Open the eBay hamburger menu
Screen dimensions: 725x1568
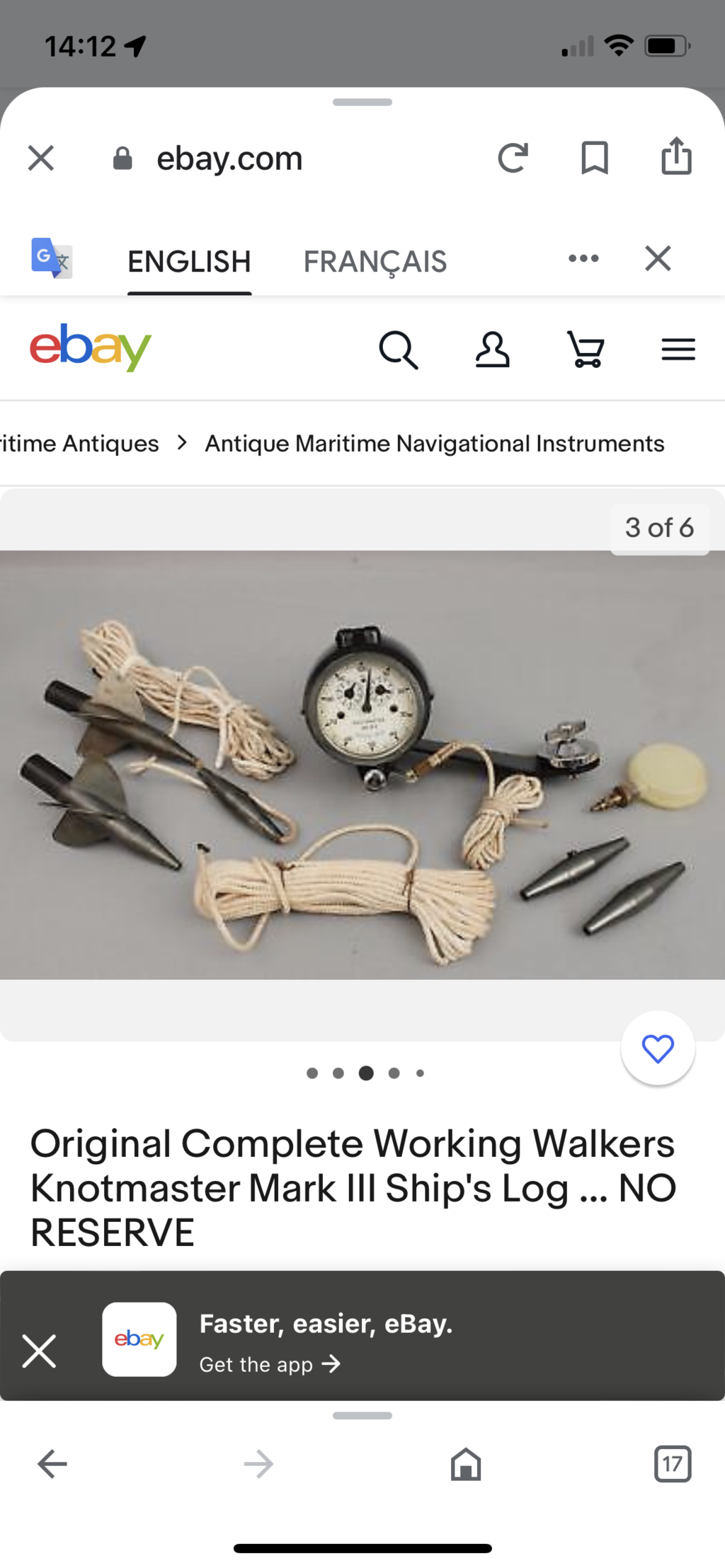click(x=678, y=350)
